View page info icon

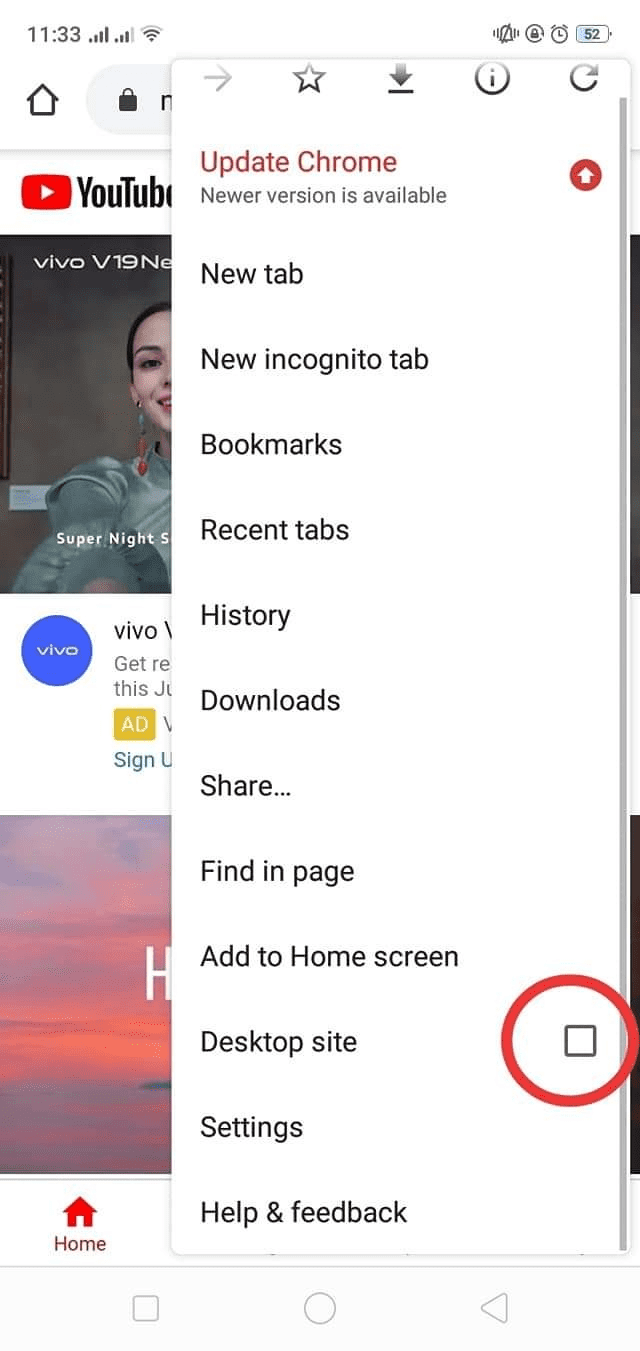(491, 79)
